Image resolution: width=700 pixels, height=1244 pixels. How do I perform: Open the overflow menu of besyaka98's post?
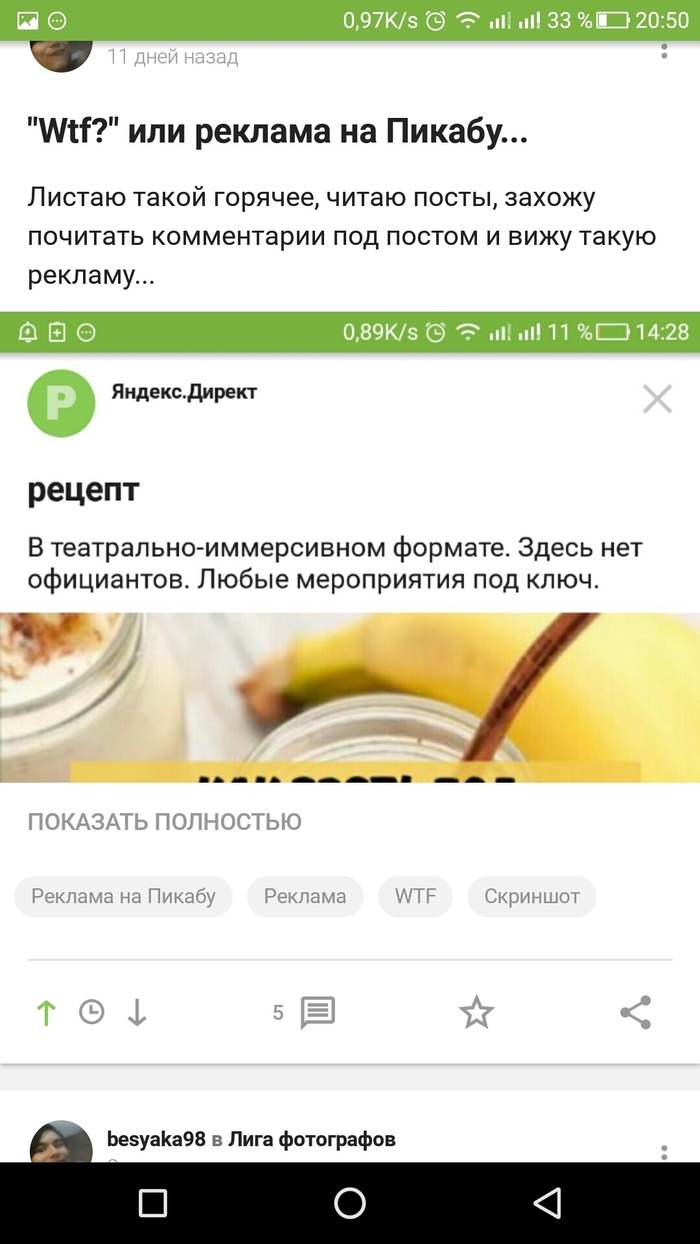coord(664,1152)
